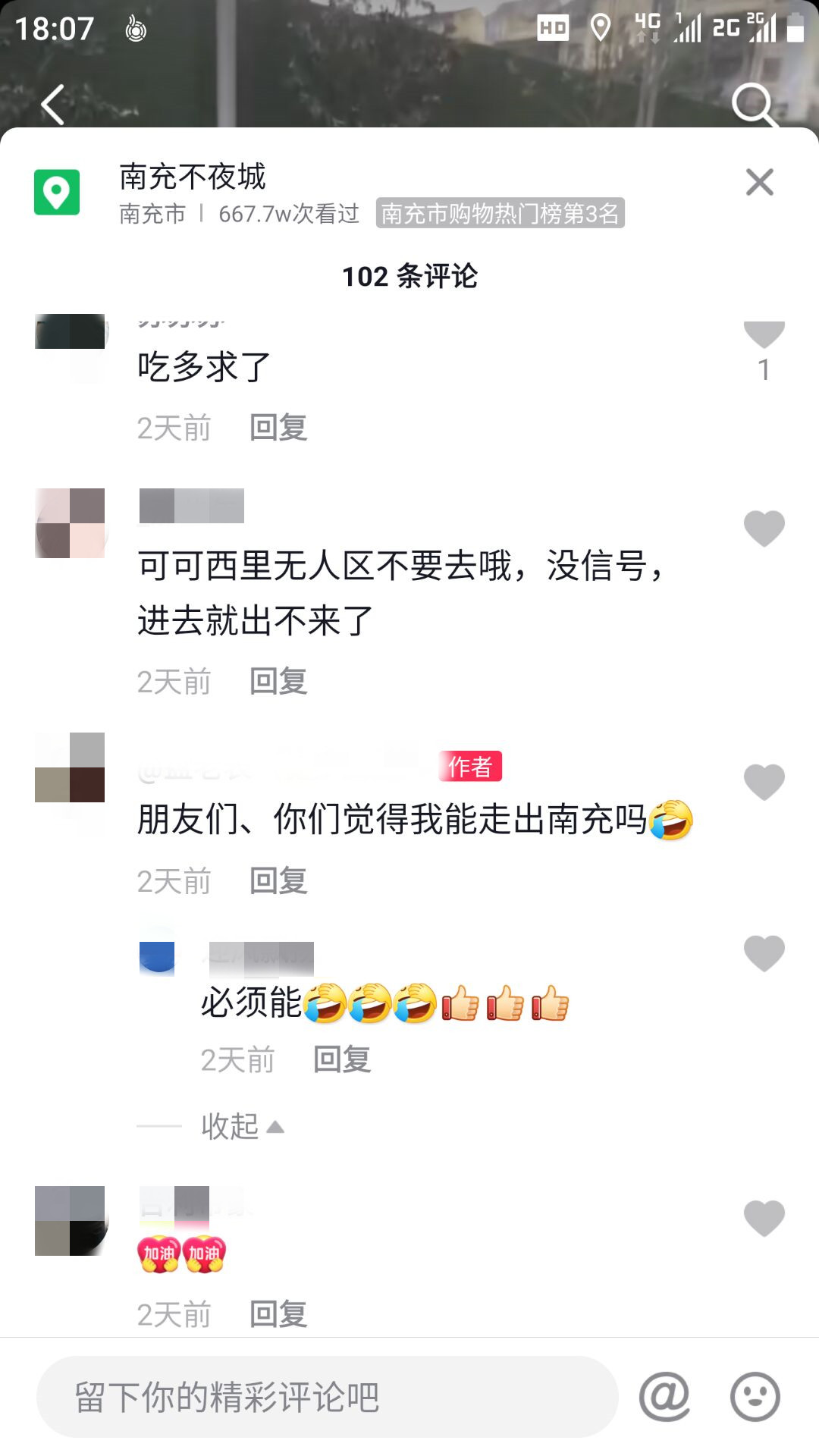Image resolution: width=819 pixels, height=1456 pixels.
Task: Reply to the 必须能 comment
Action: coord(342,1059)
